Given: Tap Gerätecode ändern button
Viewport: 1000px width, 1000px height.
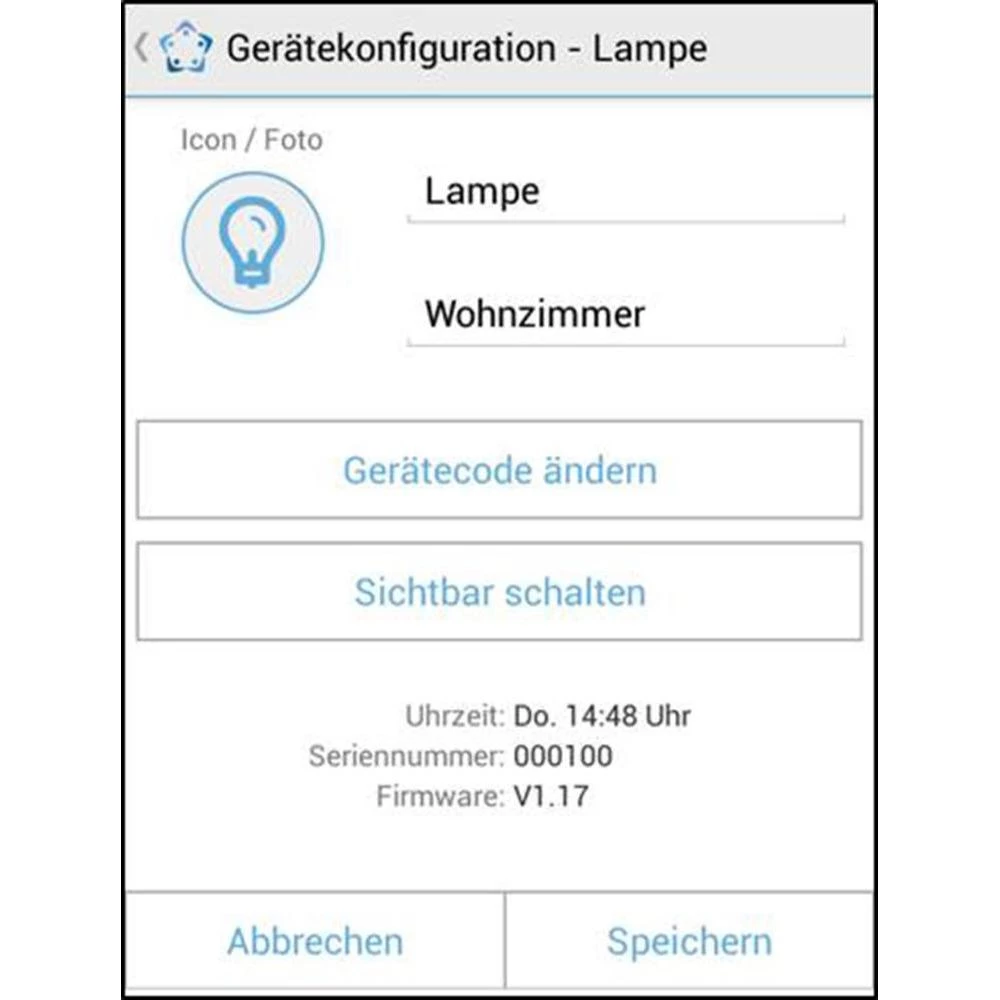Looking at the screenshot, I should point(499,470).
